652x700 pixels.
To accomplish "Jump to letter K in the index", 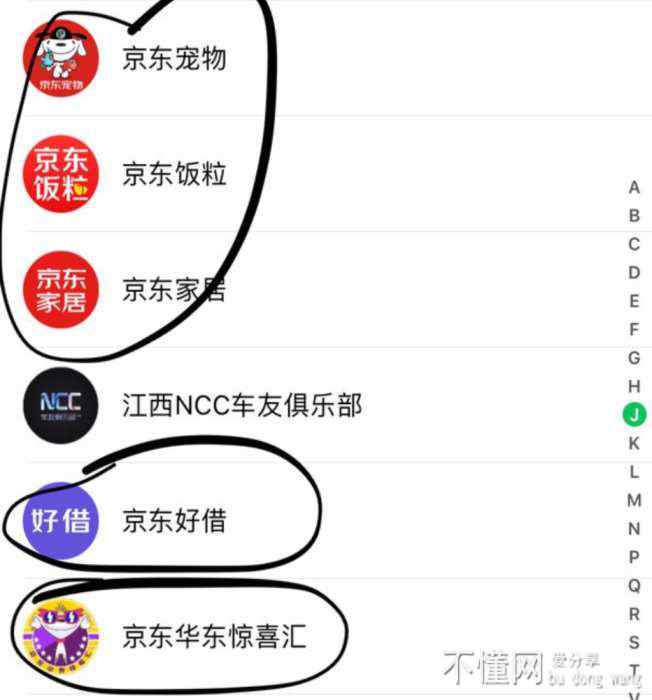I will point(634,443).
